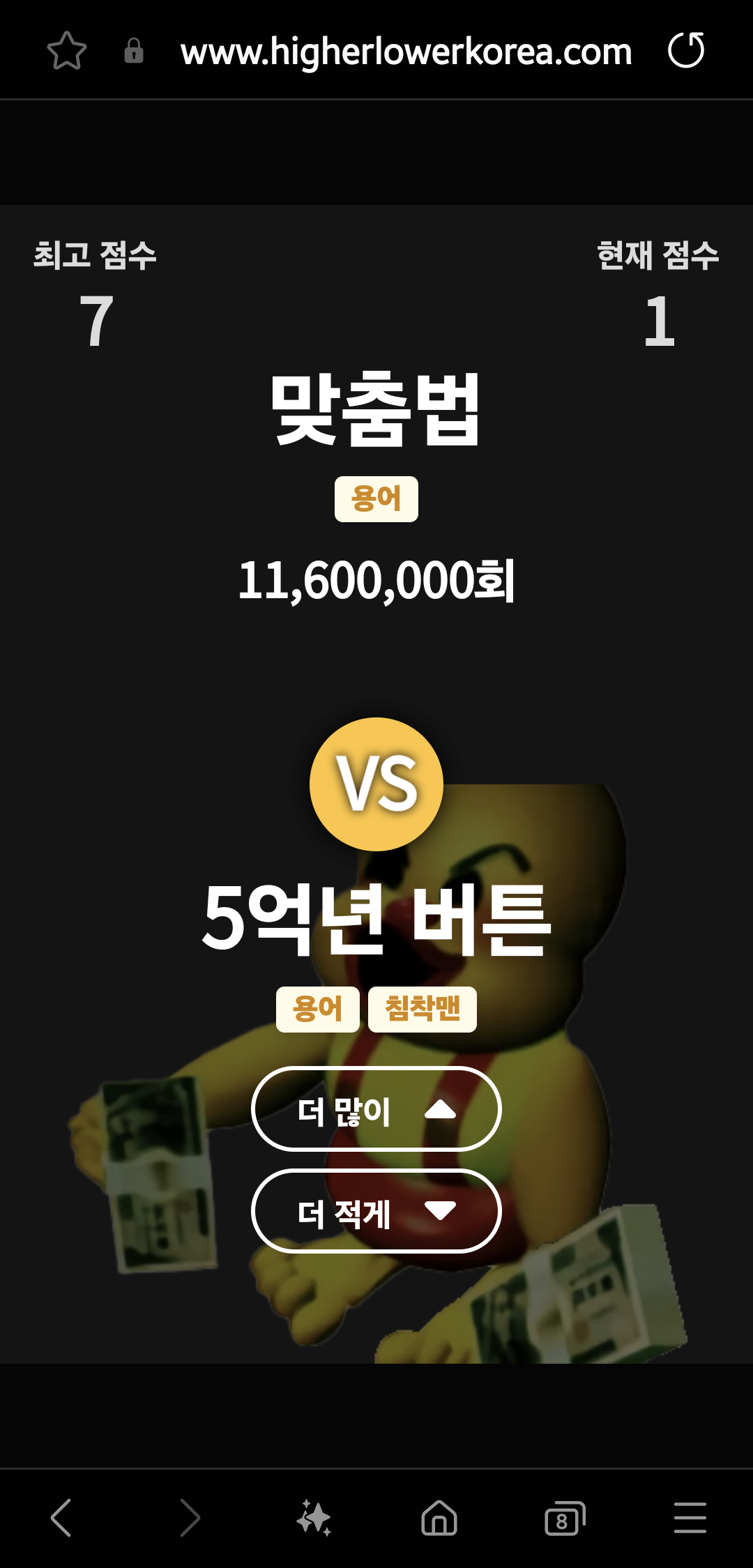753x1568 pixels.
Task: Open the address bar showing higherlowerkorea.com
Action: click(406, 52)
